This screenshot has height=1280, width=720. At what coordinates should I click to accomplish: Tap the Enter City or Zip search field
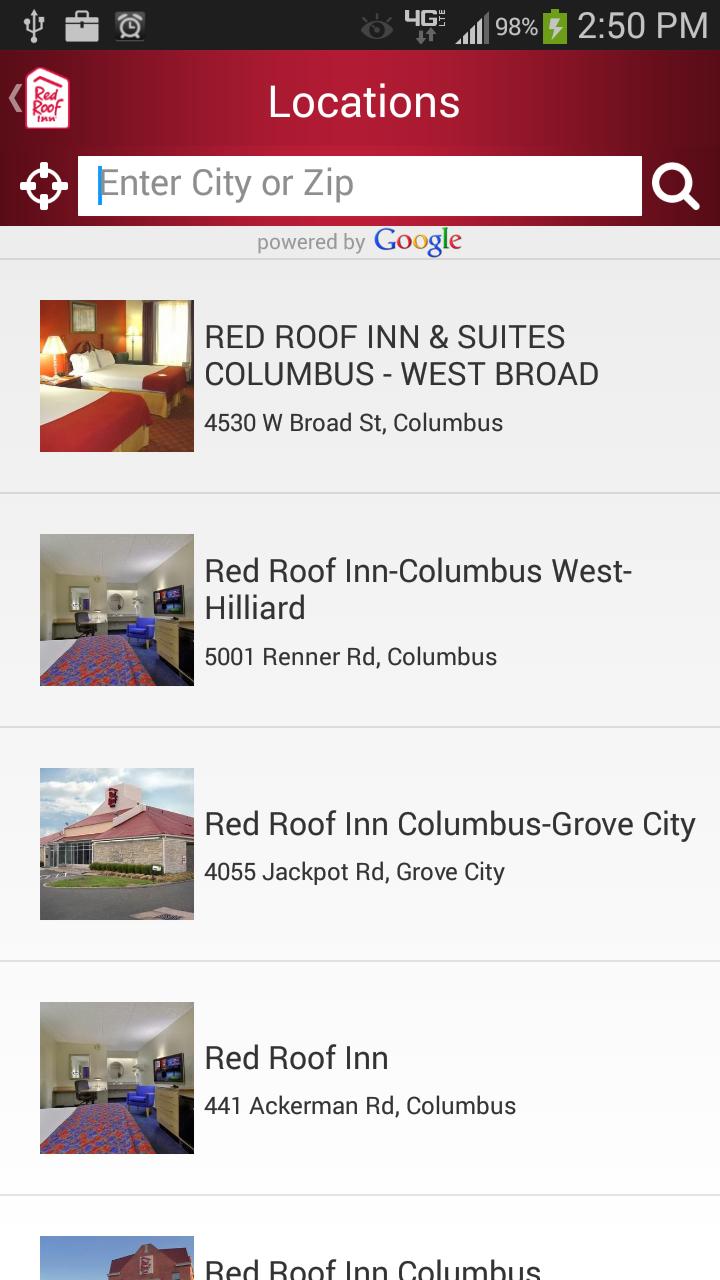(360, 184)
